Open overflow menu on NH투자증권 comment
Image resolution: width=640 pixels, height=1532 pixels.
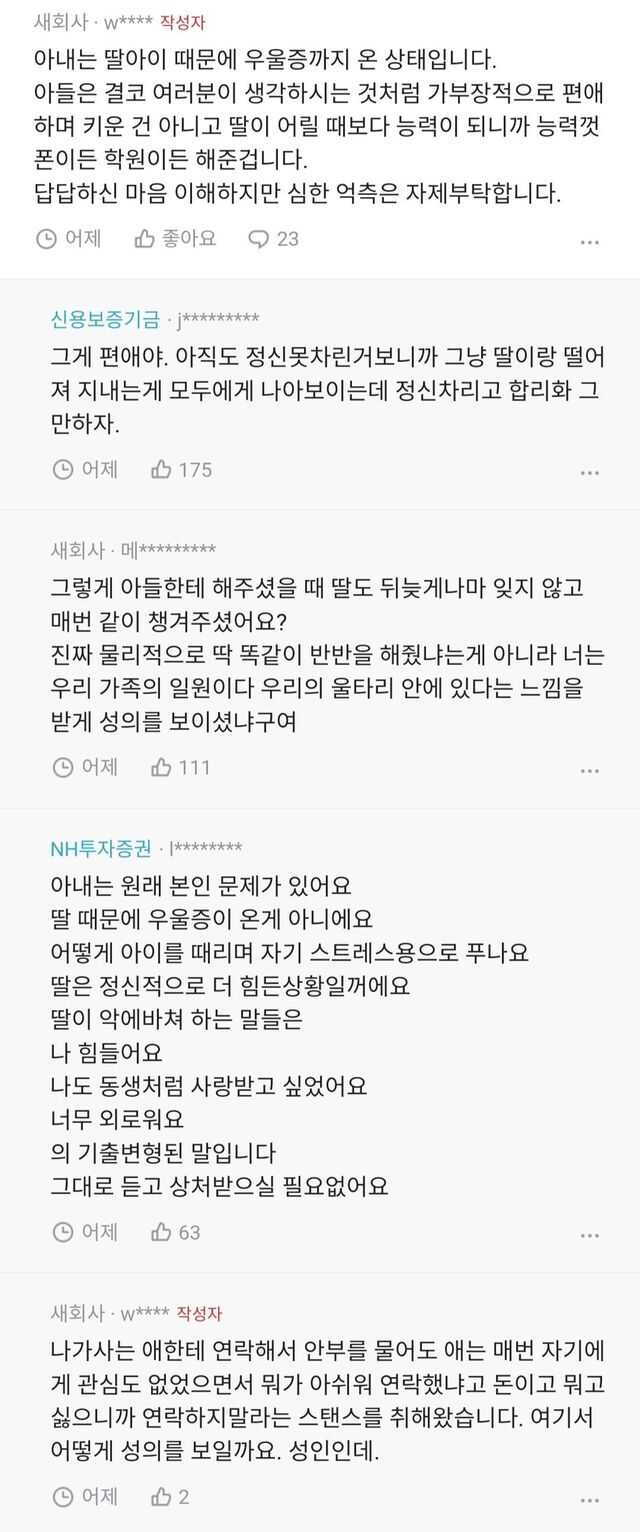coord(590,1236)
